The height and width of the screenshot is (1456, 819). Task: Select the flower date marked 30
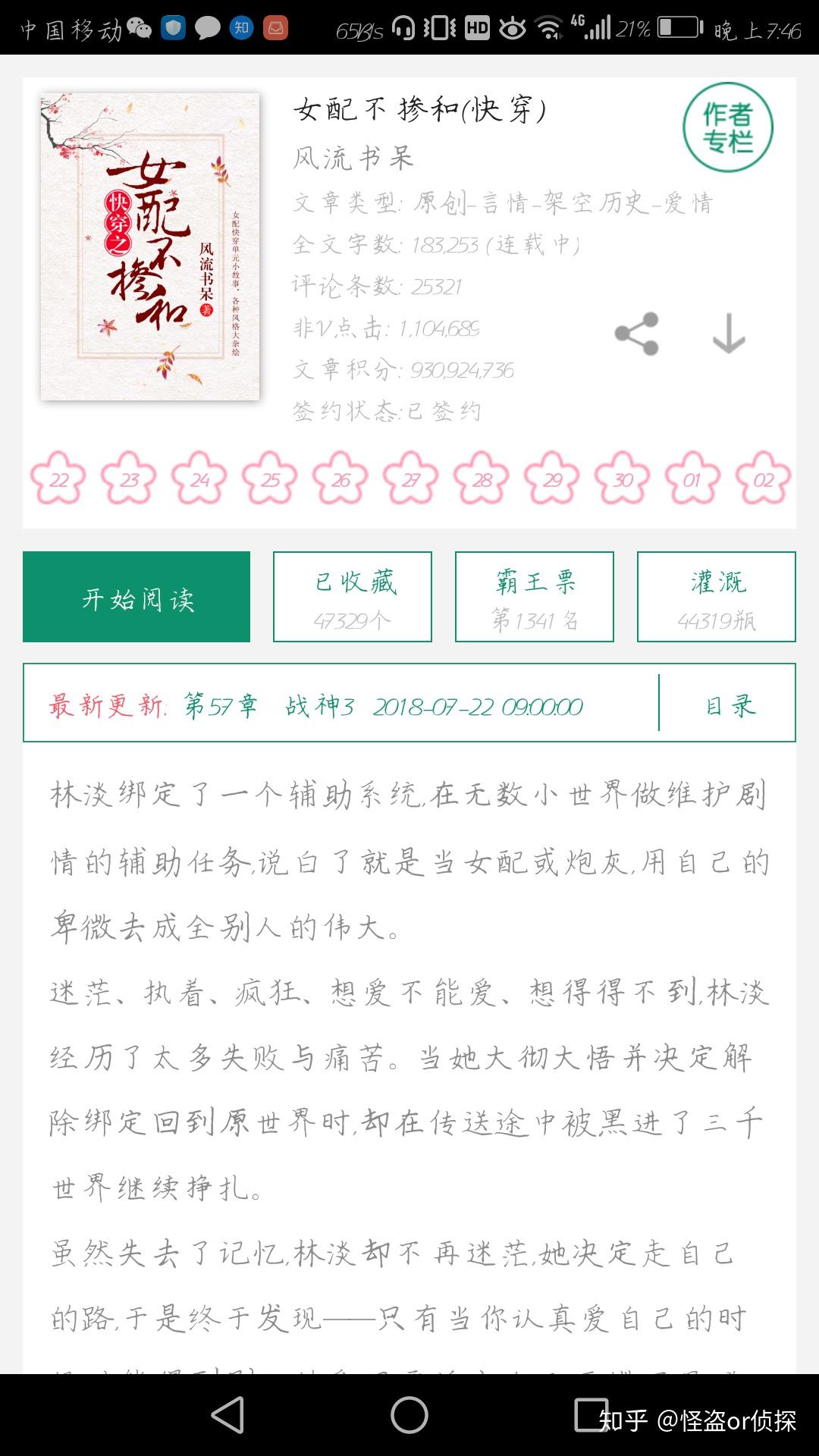tap(623, 479)
